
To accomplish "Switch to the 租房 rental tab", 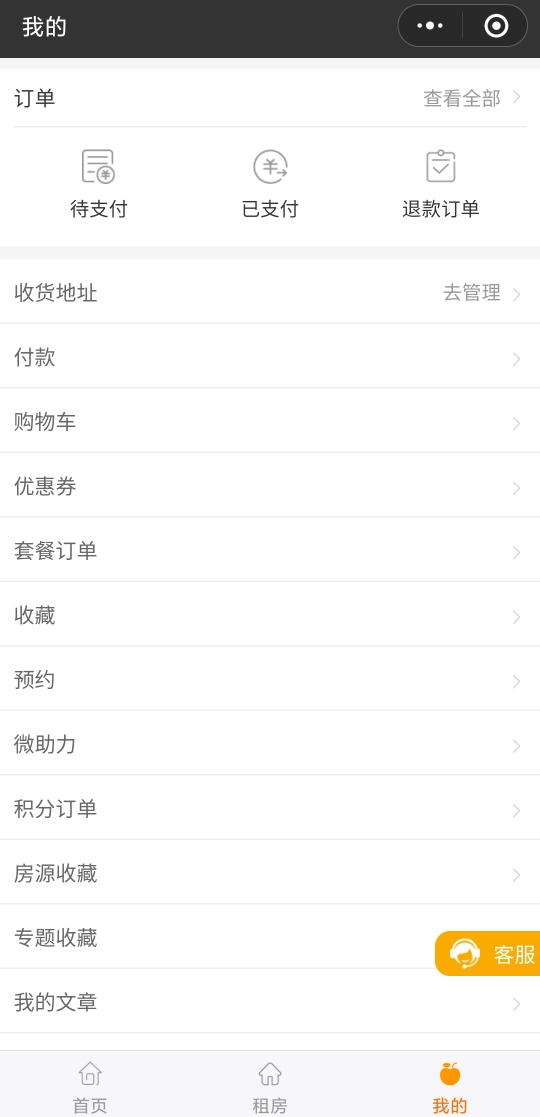I will pyautogui.click(x=270, y=1086).
